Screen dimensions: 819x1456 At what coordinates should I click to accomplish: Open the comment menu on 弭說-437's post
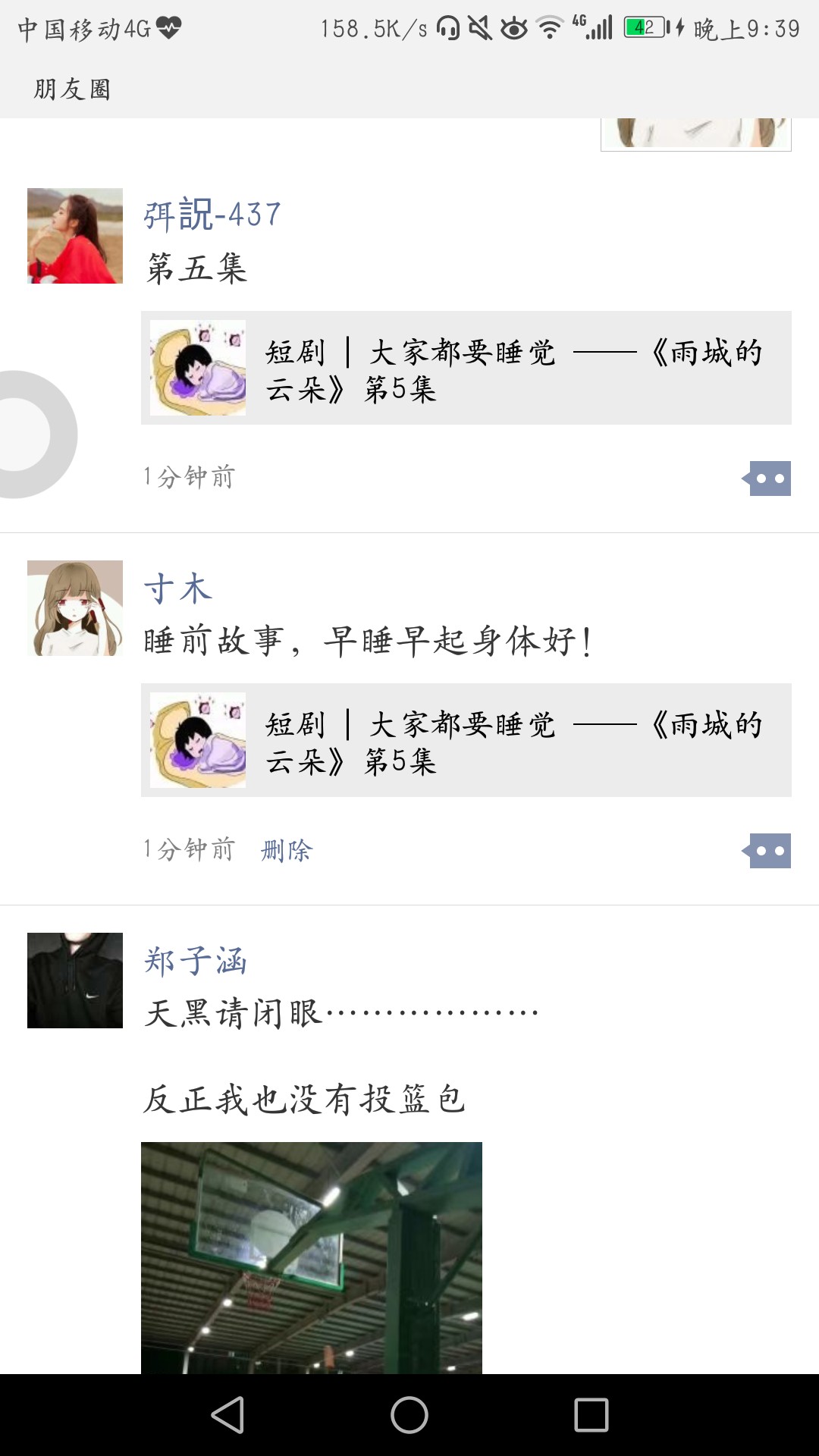tap(768, 479)
